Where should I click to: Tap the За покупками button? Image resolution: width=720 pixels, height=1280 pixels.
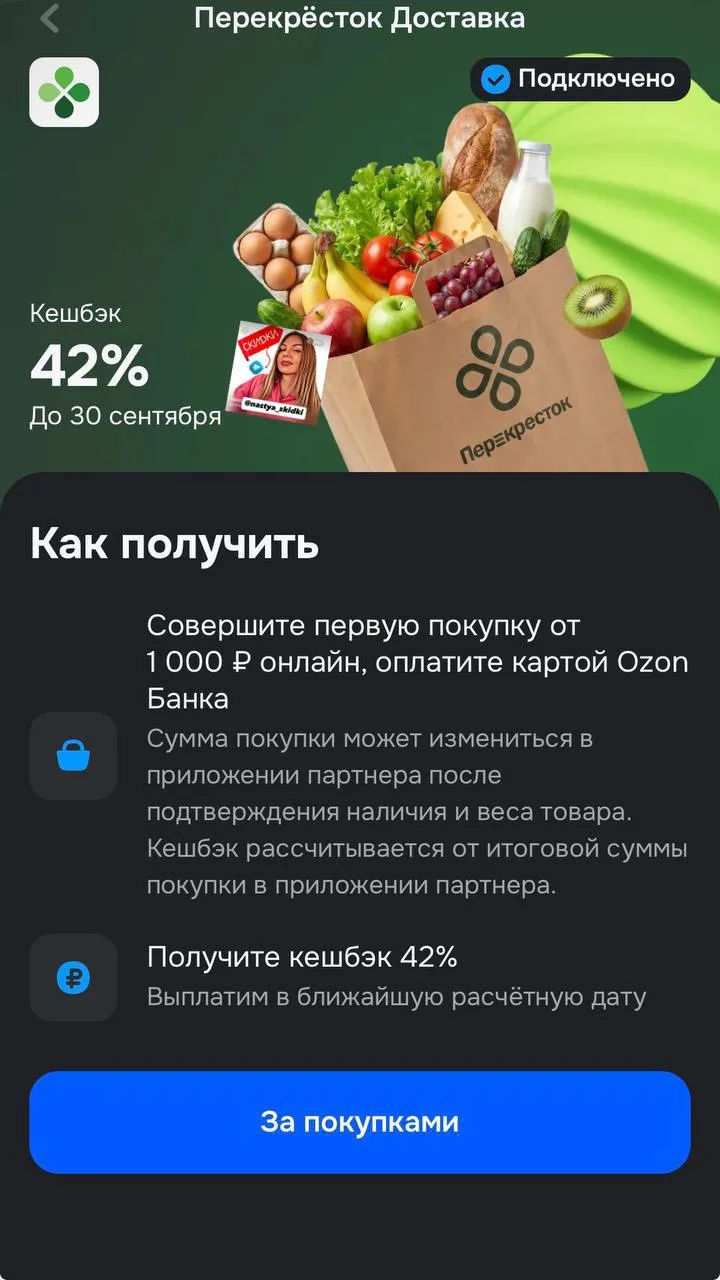(360, 1122)
